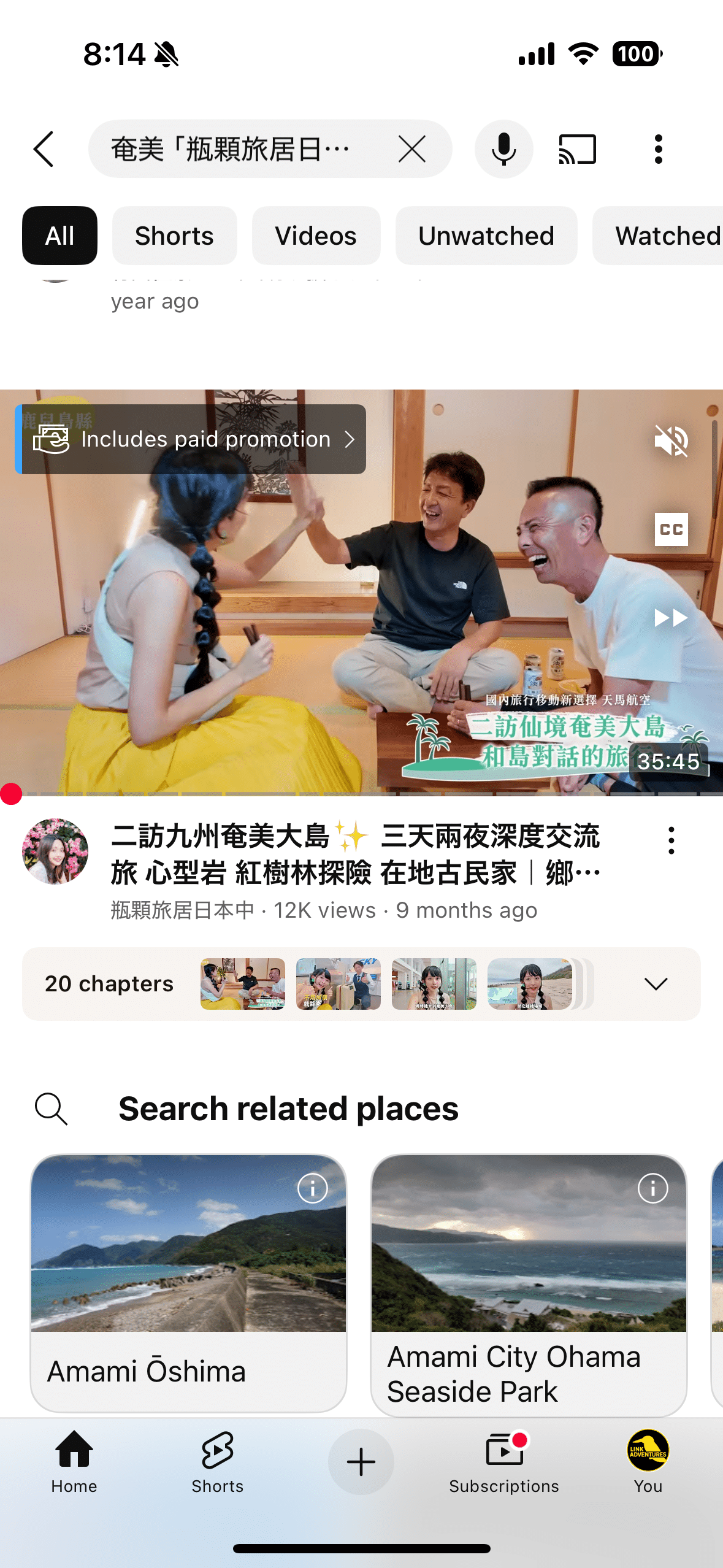Open Amami Ōshima place card

coord(188,1282)
